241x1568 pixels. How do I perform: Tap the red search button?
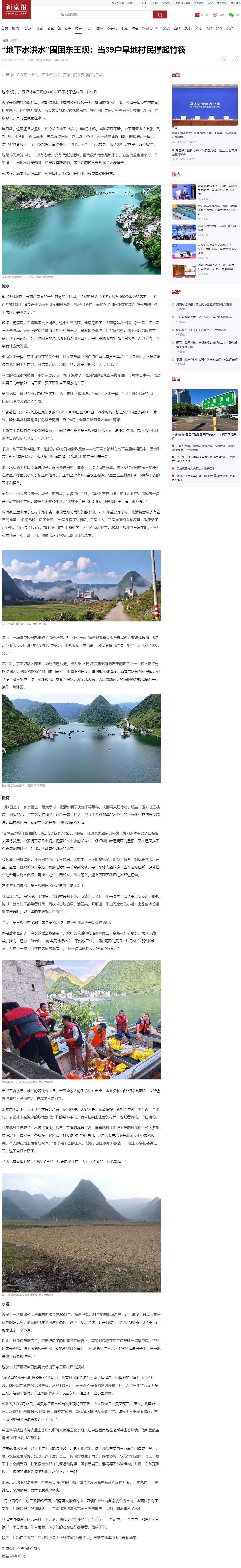pyautogui.click(x=160, y=14)
